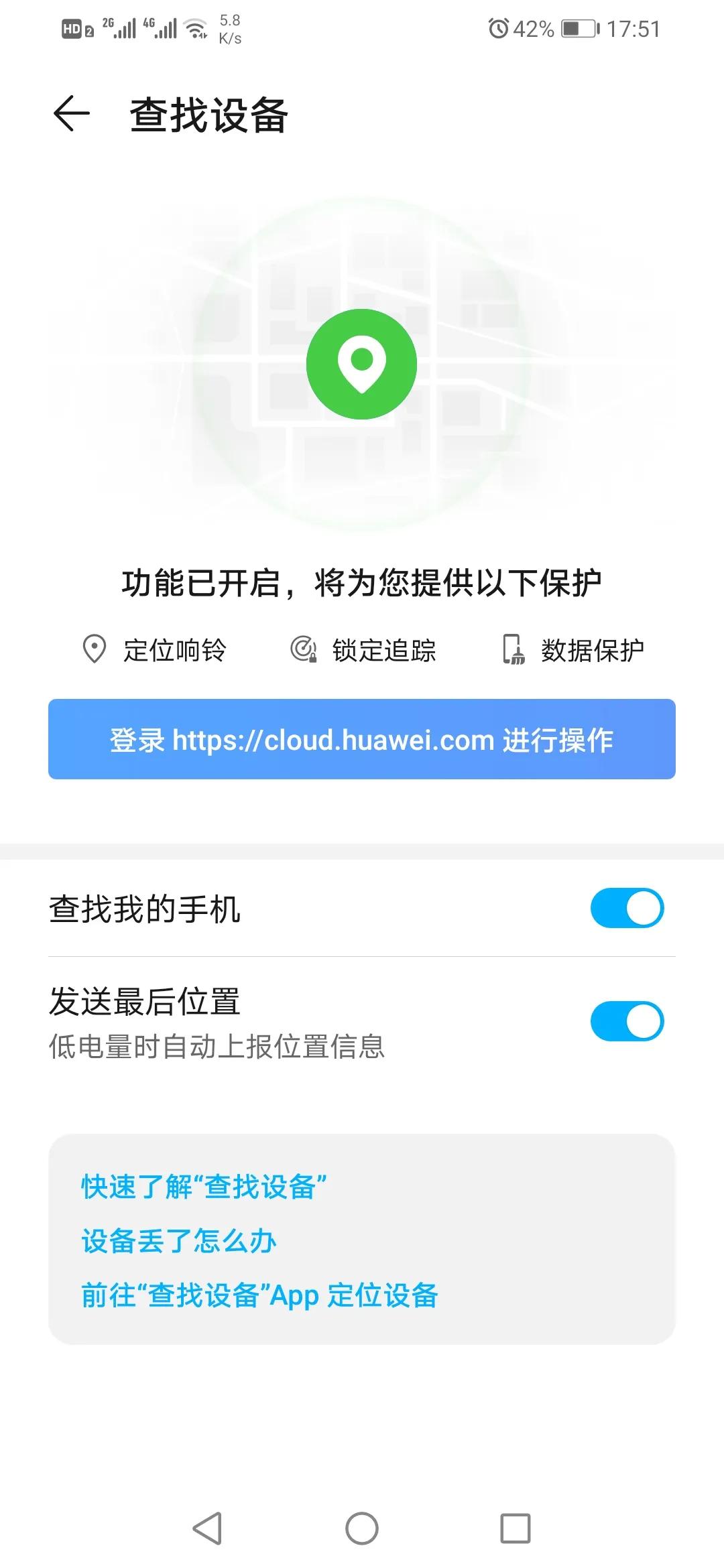724x1568 pixels.
Task: Select the 定位响铃 location-ring icon
Action: click(x=94, y=649)
